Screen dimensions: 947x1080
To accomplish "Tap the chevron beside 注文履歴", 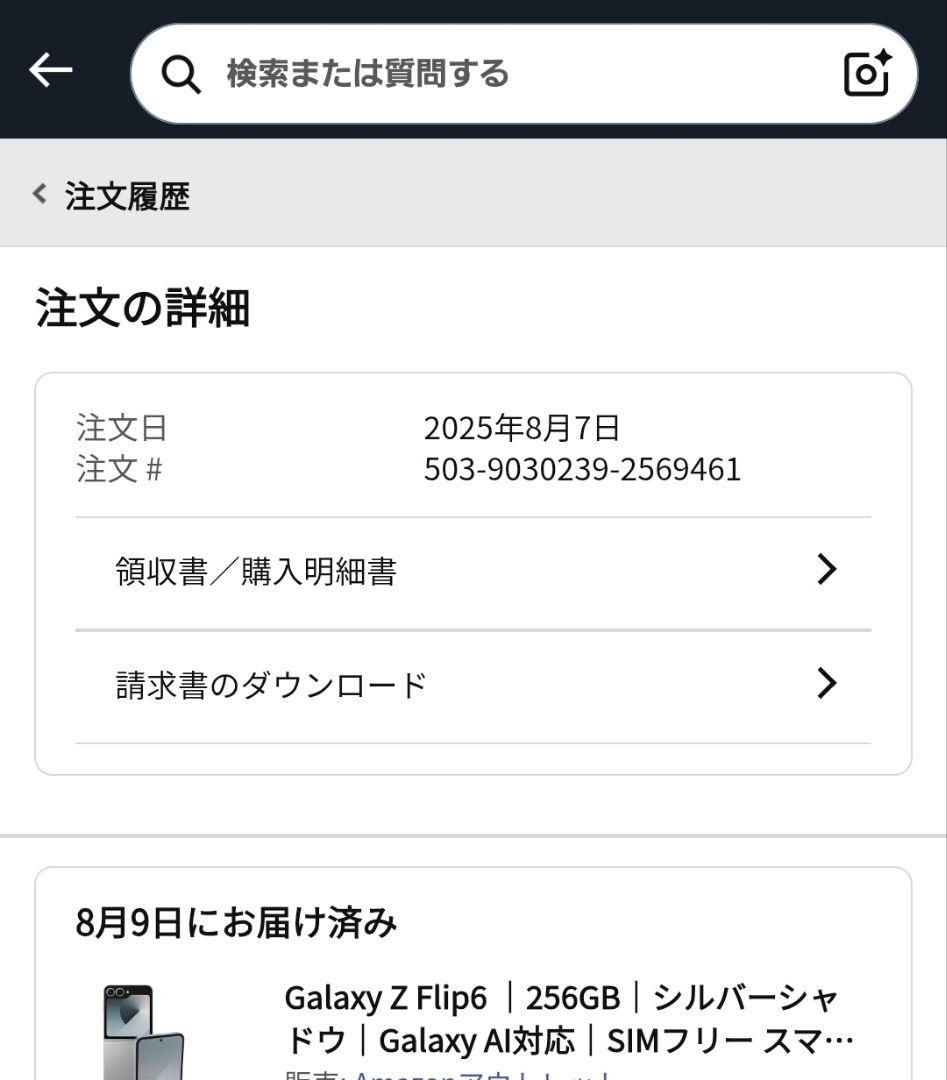I will (38, 195).
